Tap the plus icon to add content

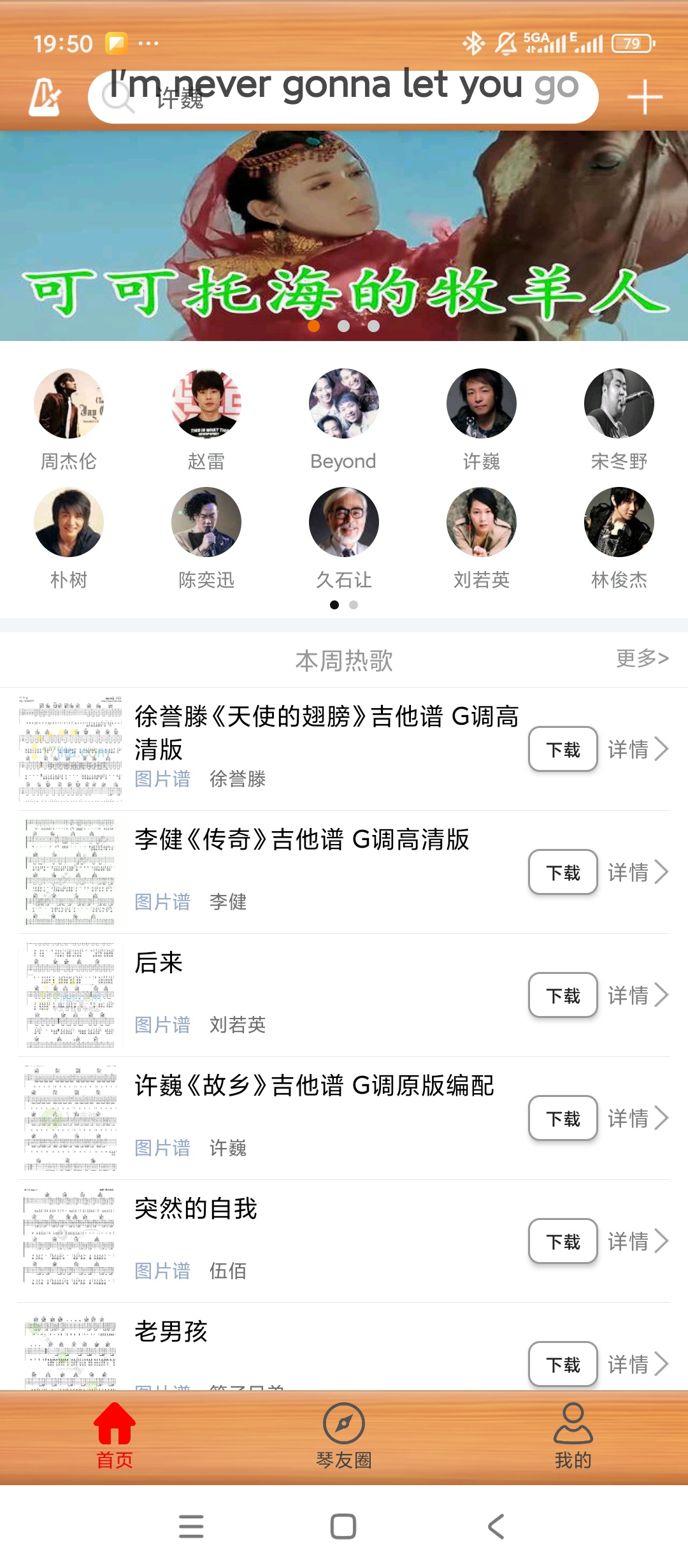point(643,97)
